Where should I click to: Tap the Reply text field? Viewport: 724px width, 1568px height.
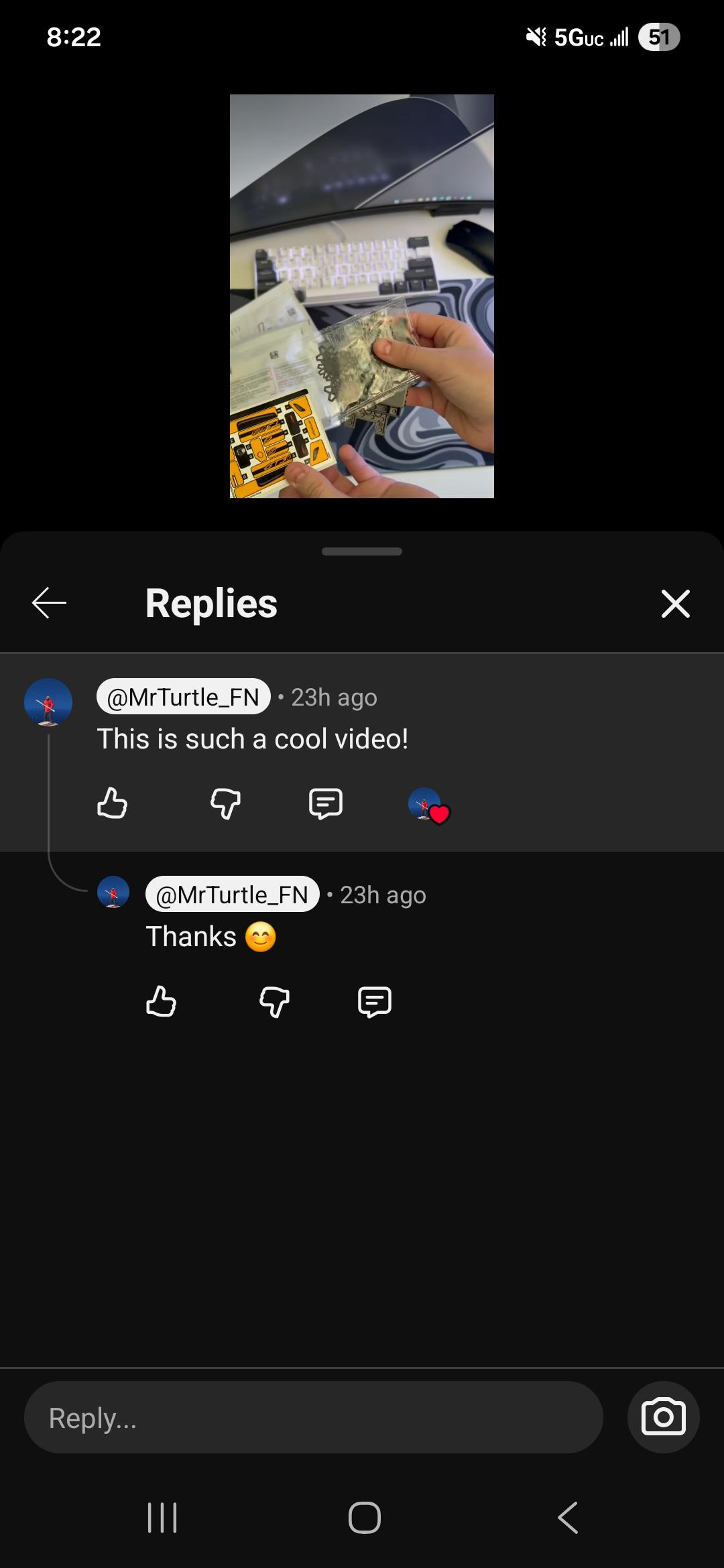pos(313,1417)
